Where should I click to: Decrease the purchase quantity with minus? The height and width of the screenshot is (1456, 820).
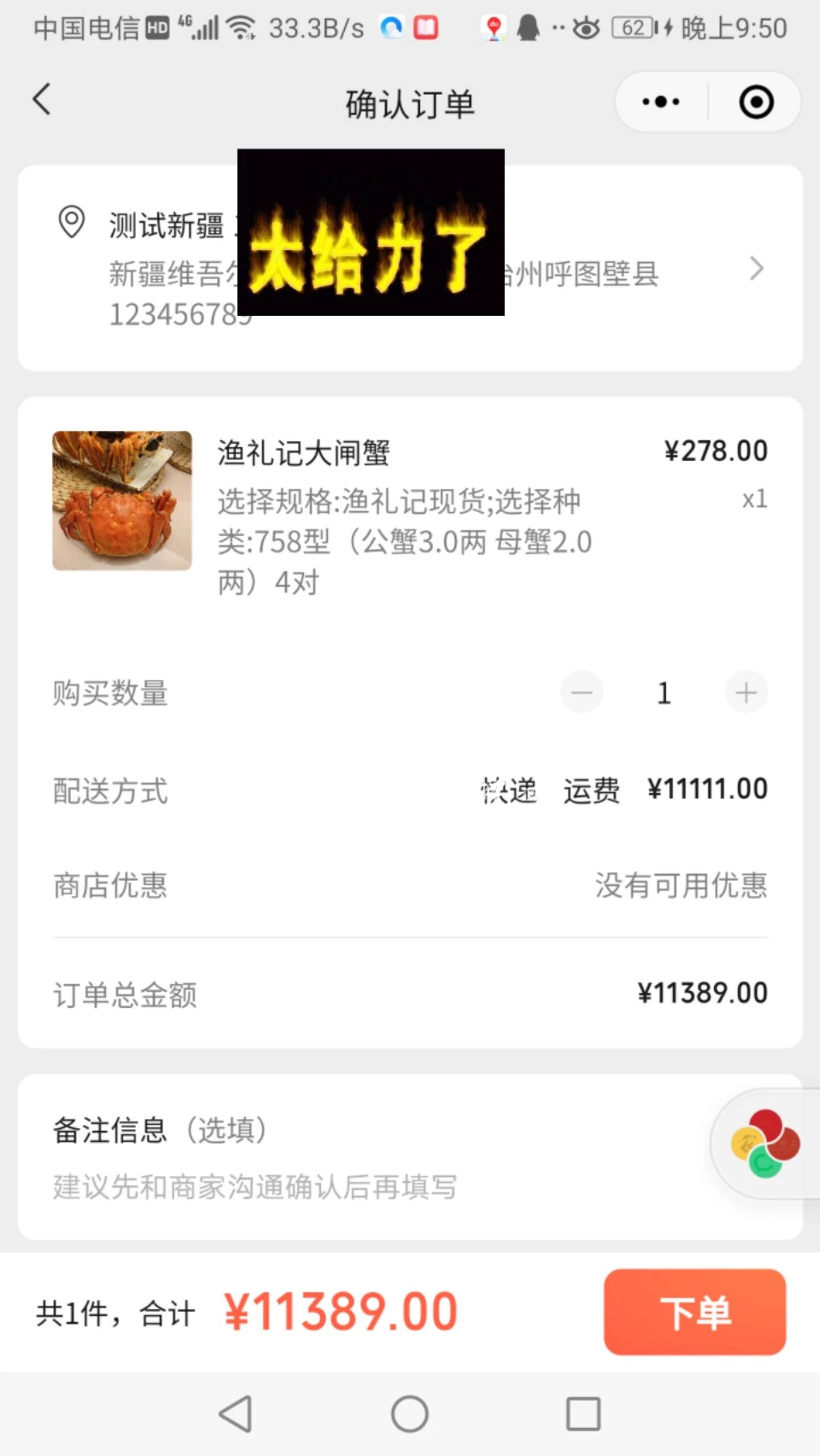pyautogui.click(x=582, y=692)
